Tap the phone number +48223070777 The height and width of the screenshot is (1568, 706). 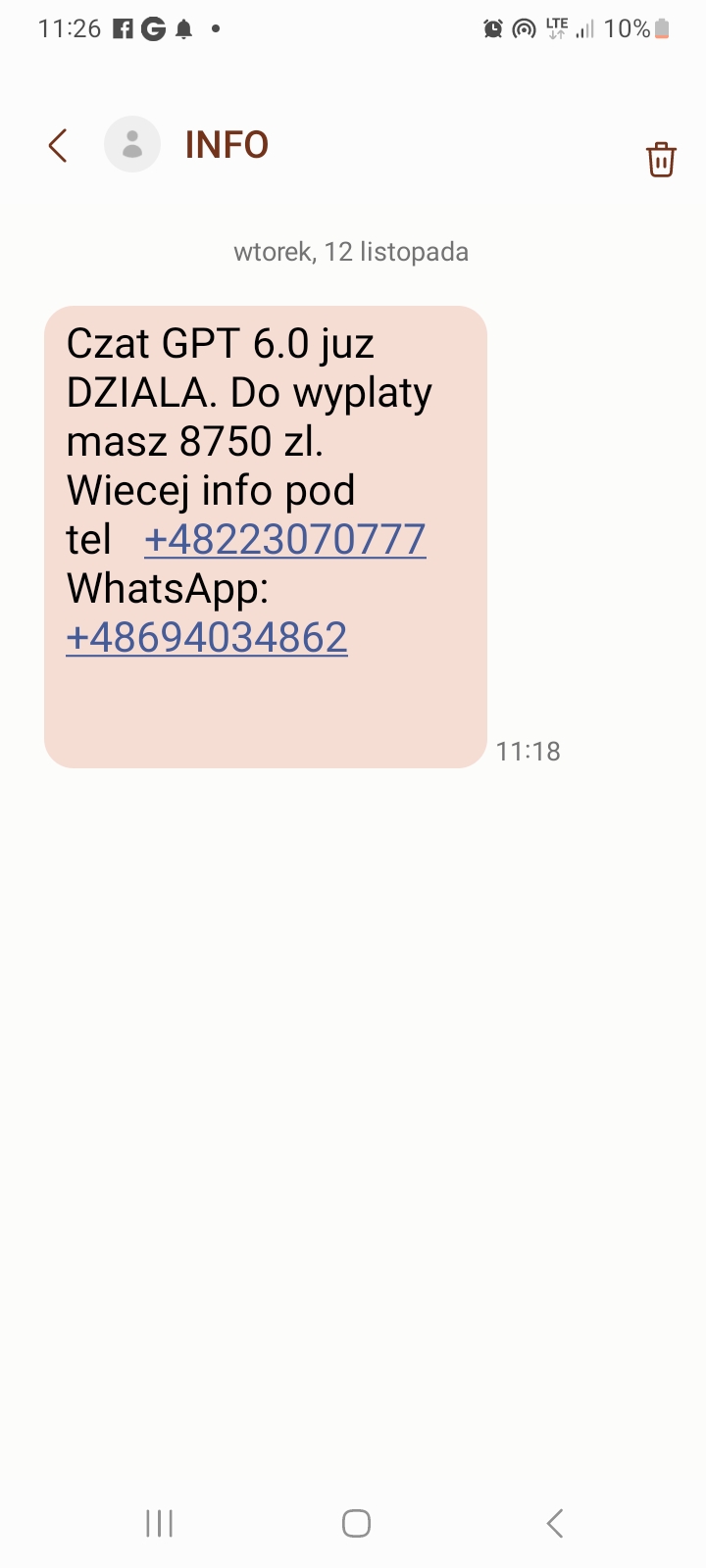coord(285,540)
